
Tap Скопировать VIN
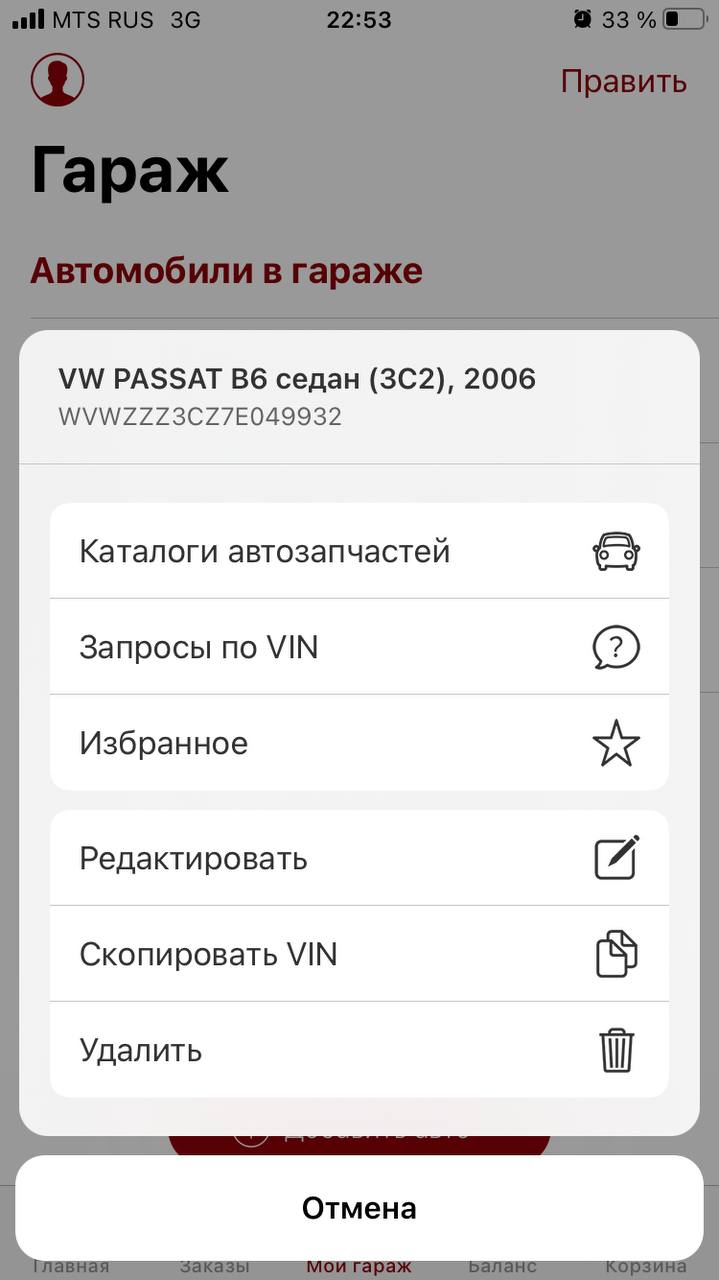tap(359, 954)
